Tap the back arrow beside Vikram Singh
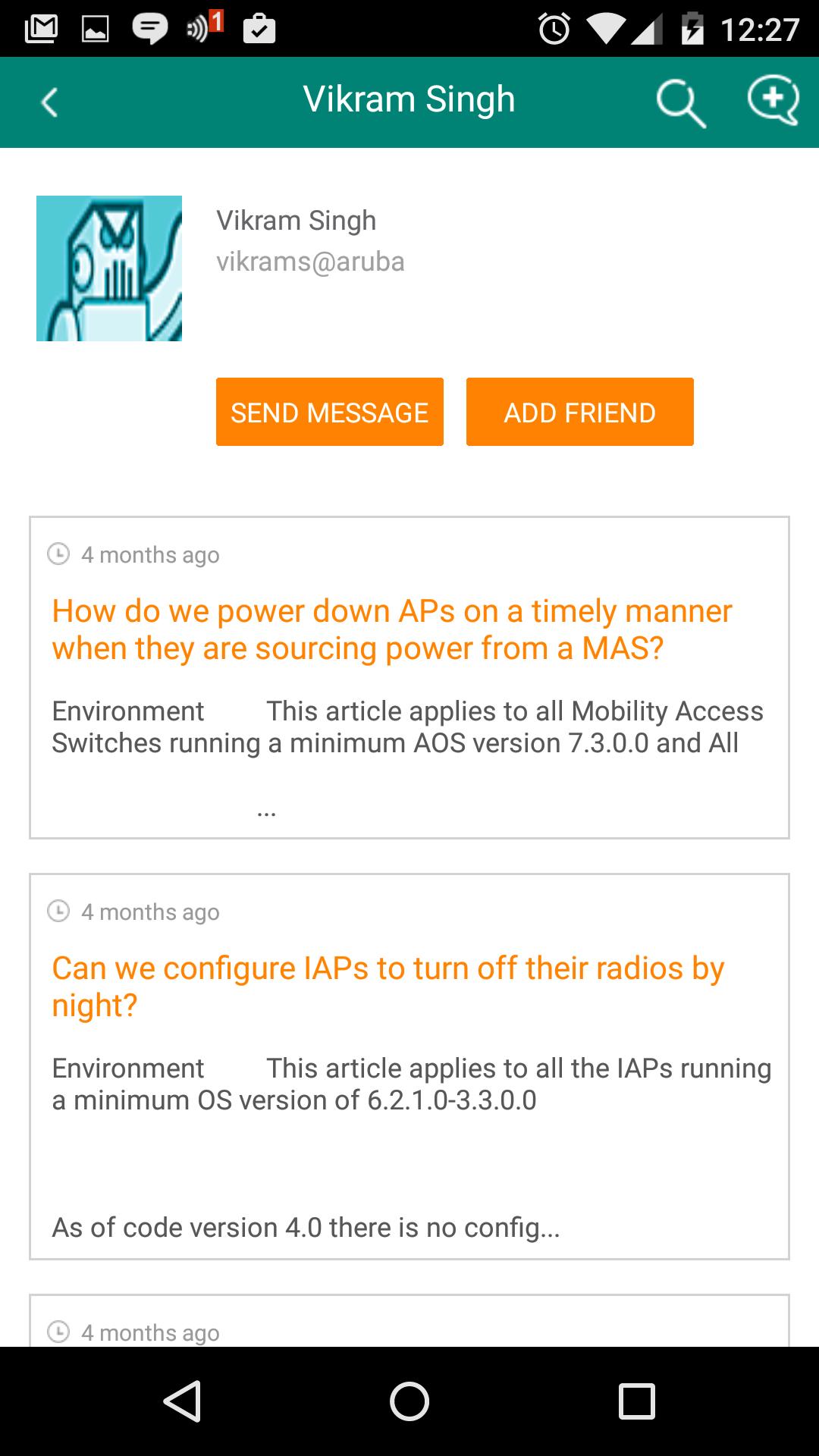Screen dimensions: 819x1456 (x=49, y=103)
